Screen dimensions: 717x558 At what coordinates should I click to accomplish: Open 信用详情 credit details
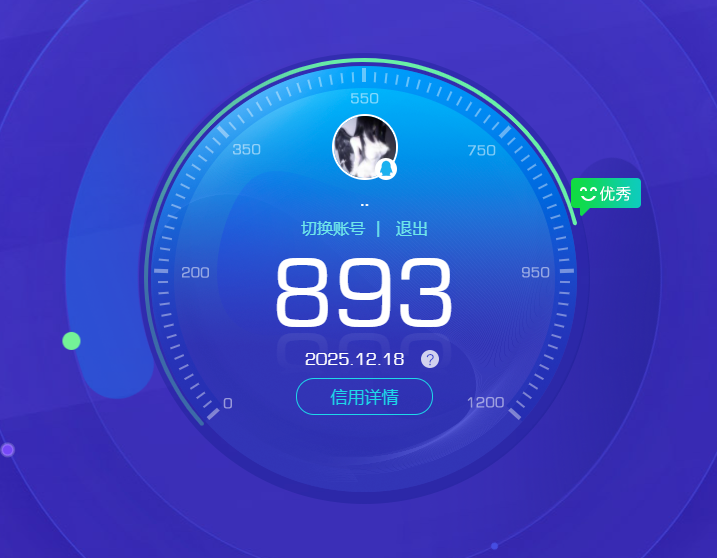click(364, 397)
